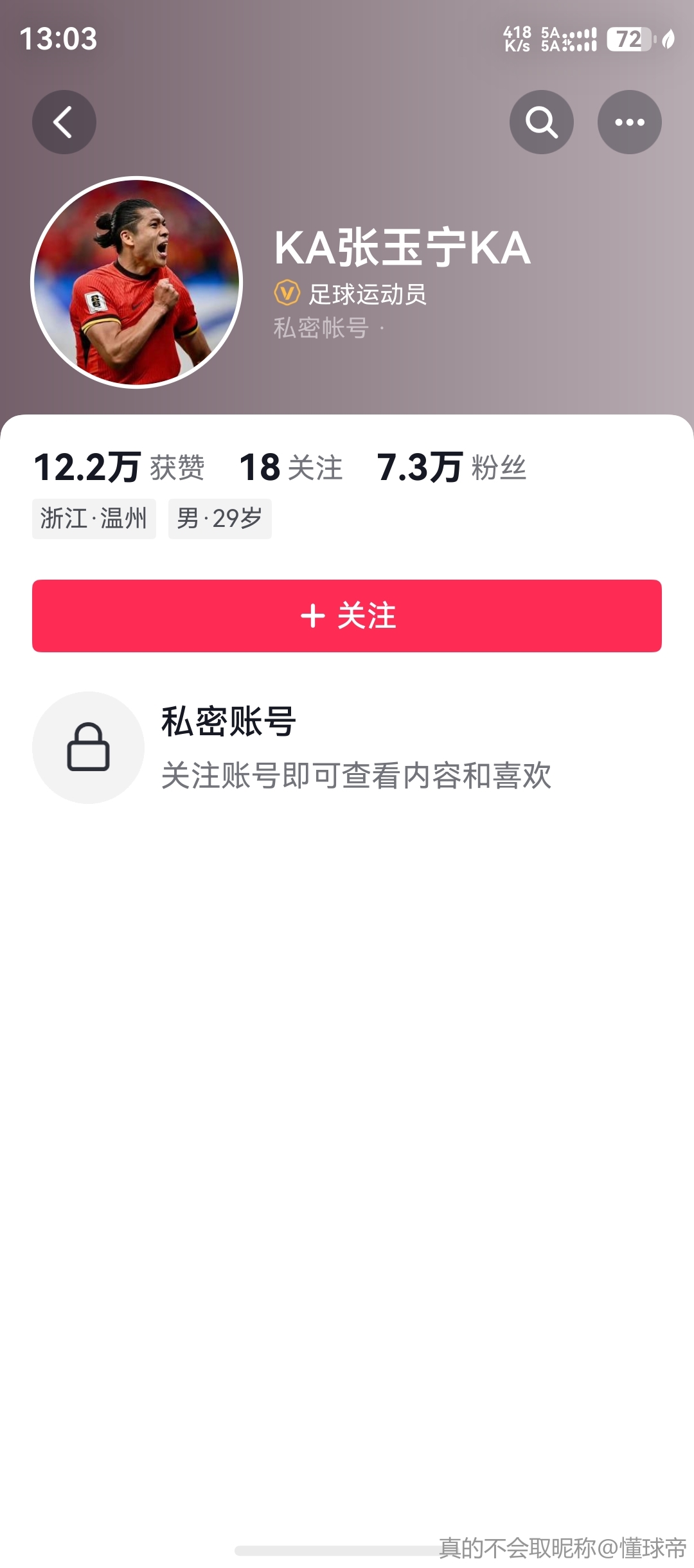Open search on this profile

[541, 122]
